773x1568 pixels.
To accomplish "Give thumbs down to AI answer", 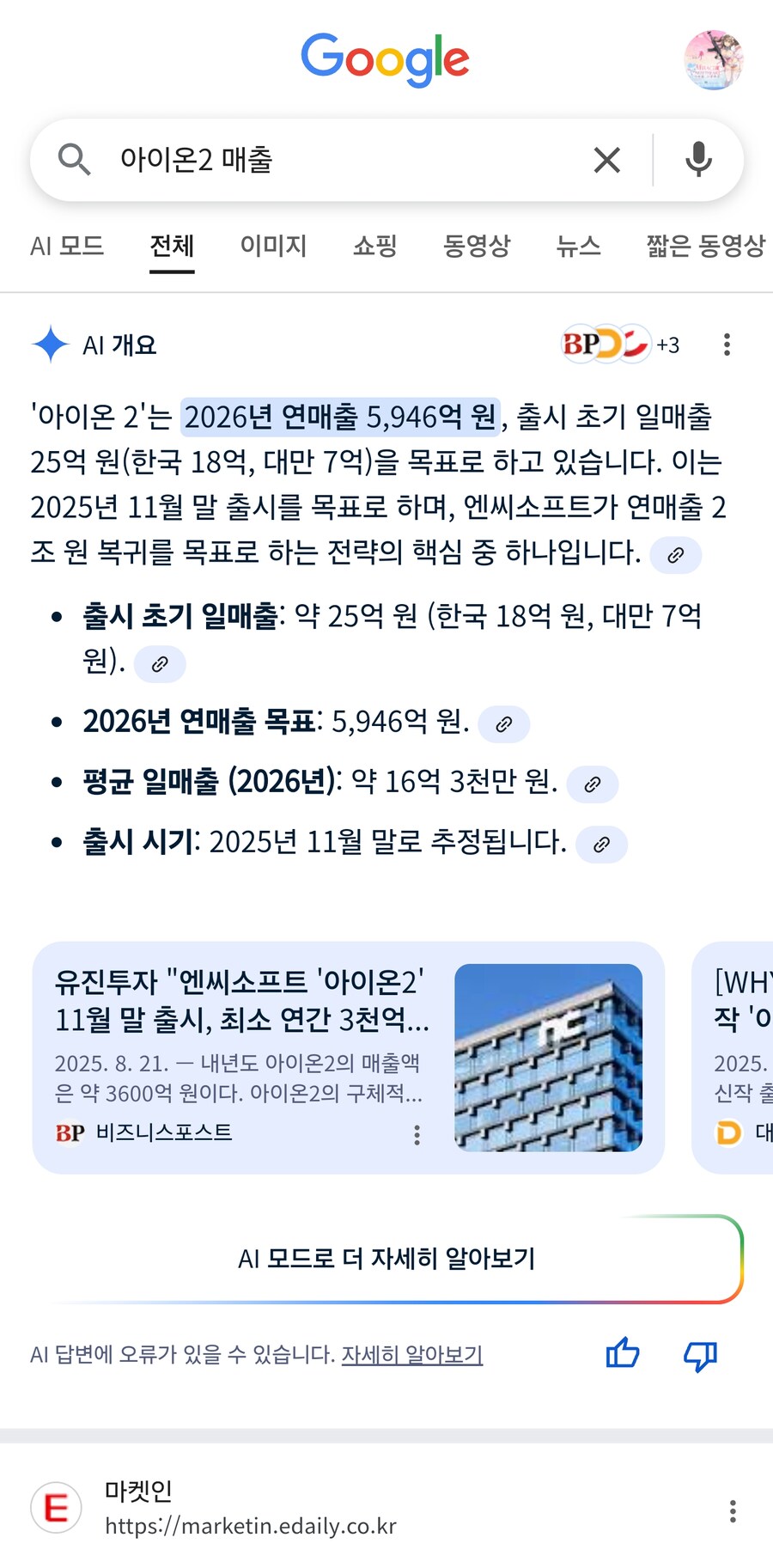I will 700,1356.
